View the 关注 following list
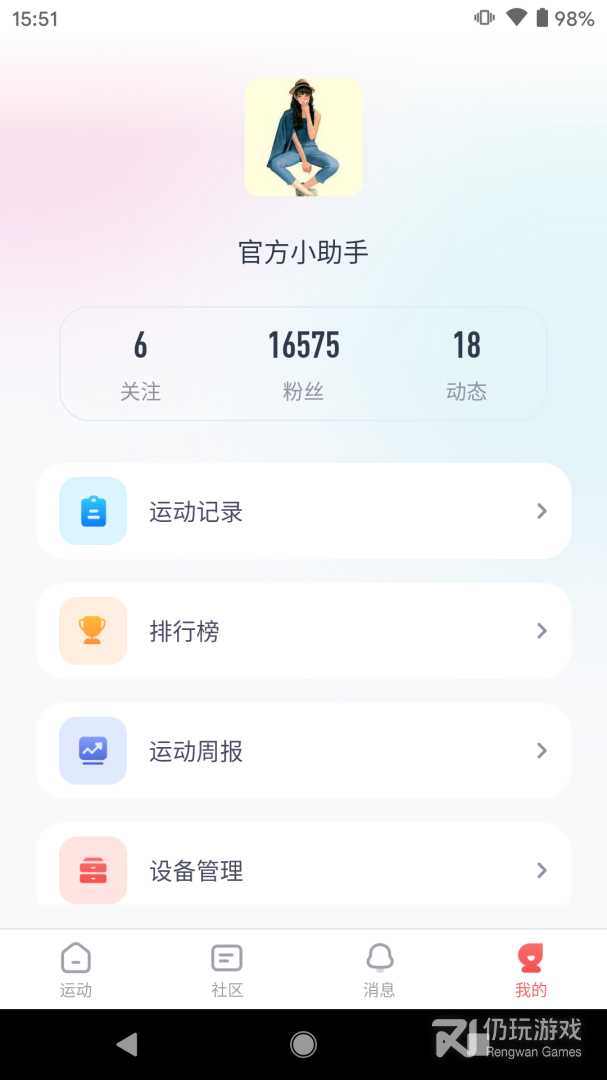 pyautogui.click(x=140, y=364)
